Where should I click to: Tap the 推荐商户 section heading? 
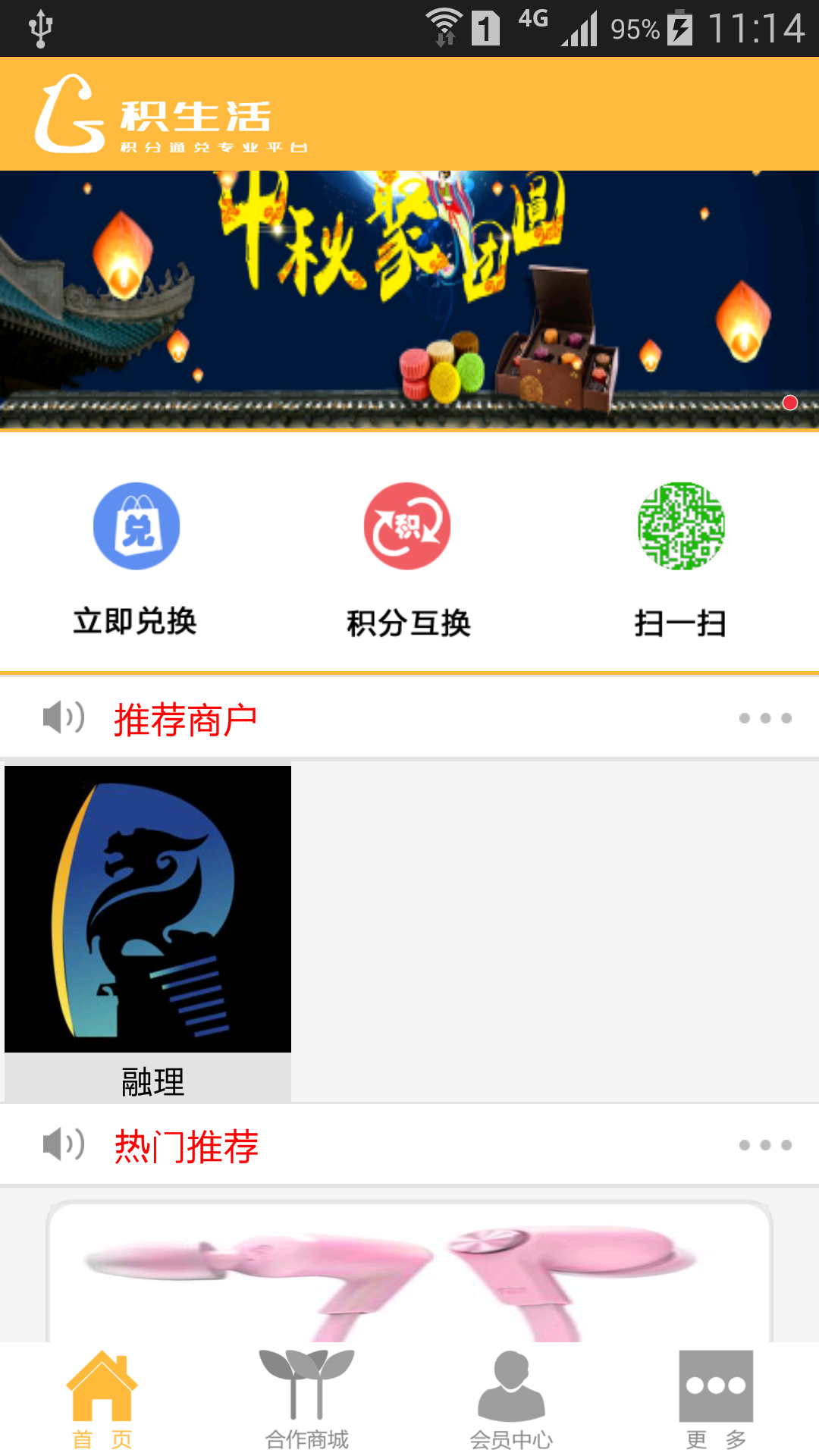click(187, 716)
